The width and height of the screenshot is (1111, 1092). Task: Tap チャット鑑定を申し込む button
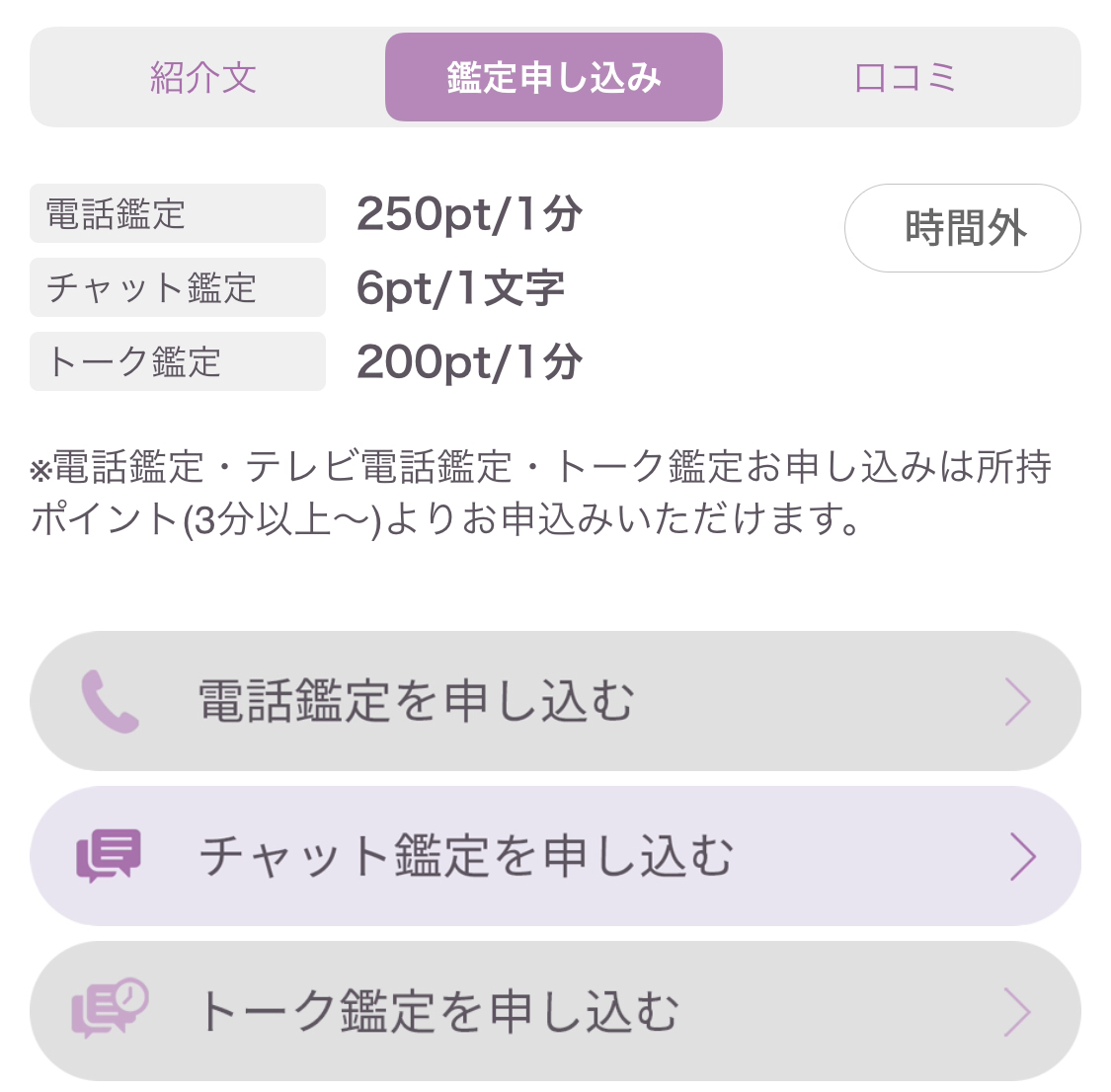click(555, 856)
